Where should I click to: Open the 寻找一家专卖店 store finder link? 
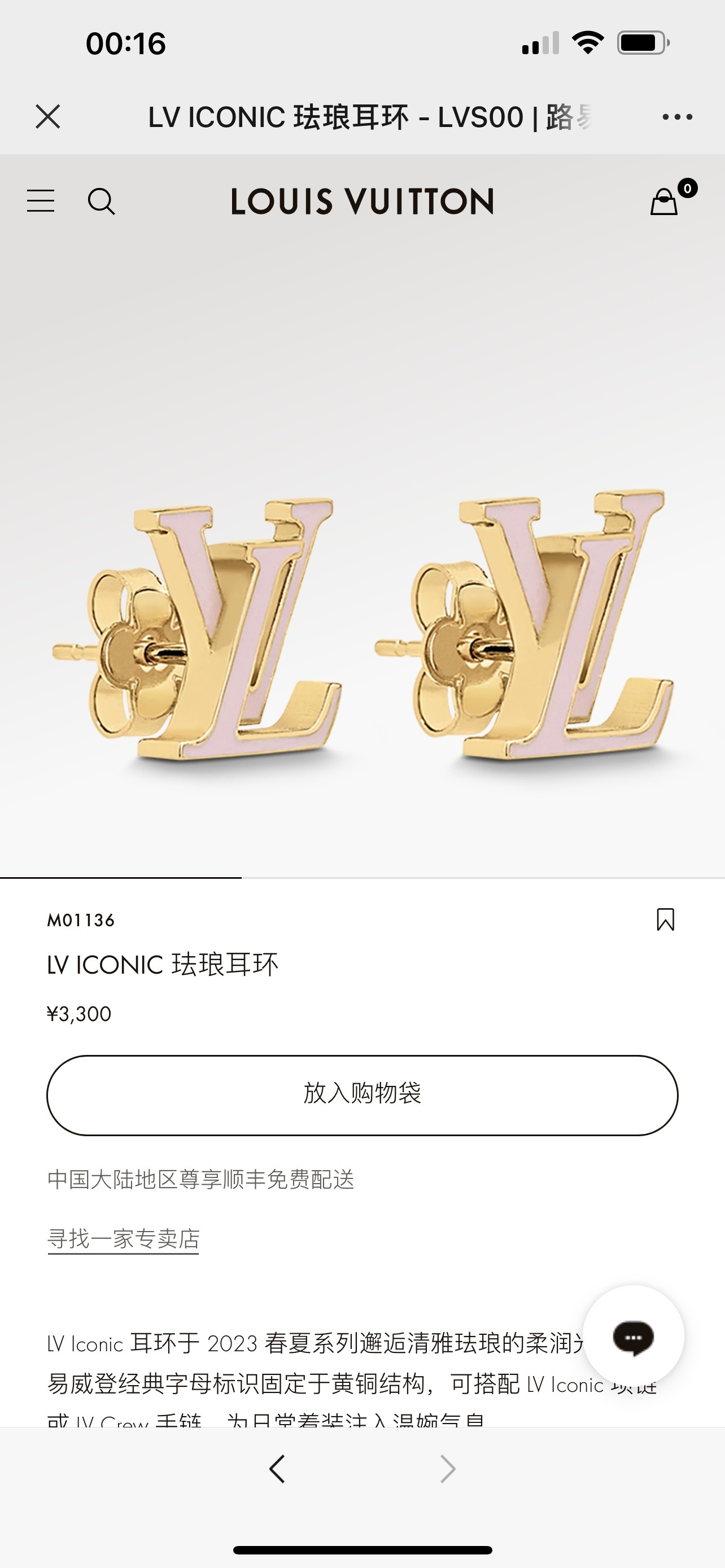124,1239
